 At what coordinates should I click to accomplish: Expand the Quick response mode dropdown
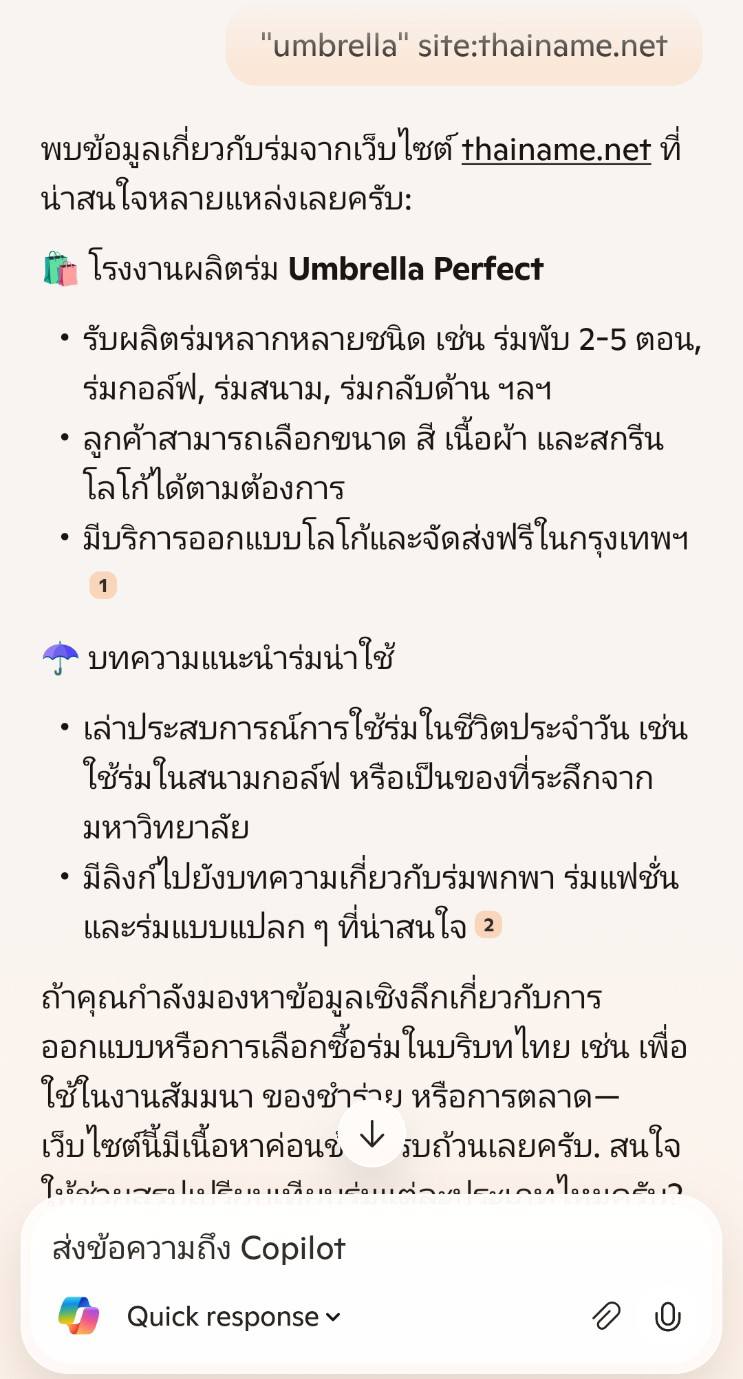pos(234,1317)
